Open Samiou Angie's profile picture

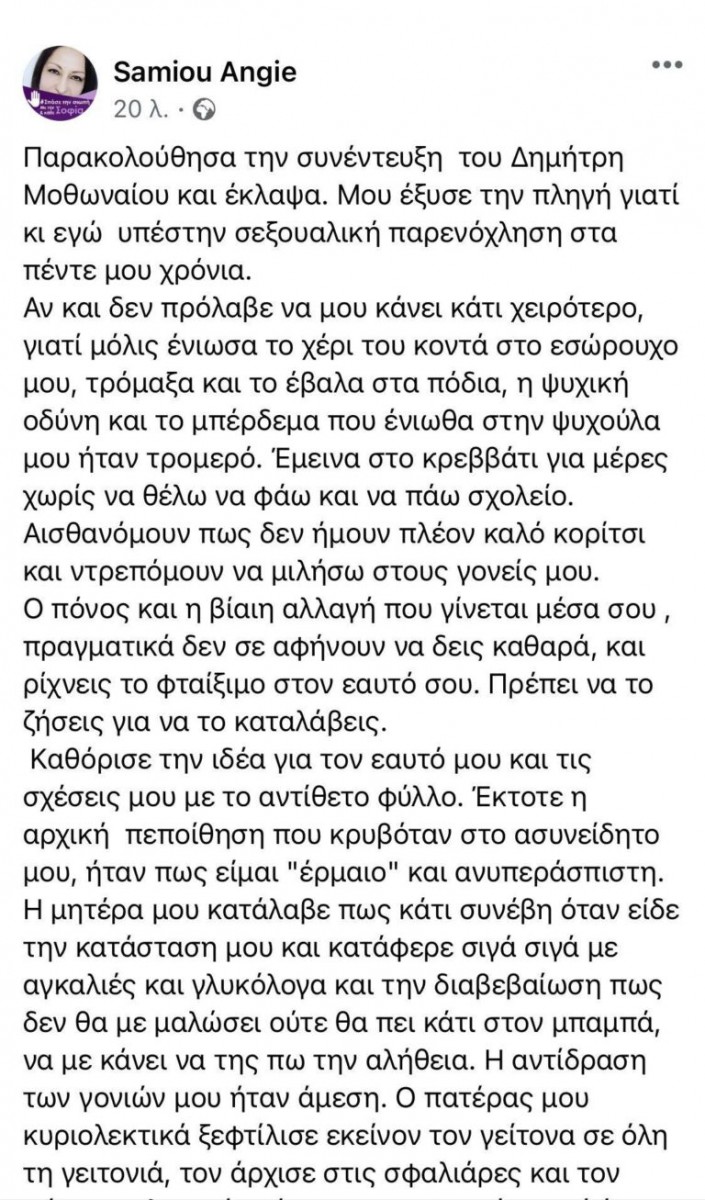point(61,82)
